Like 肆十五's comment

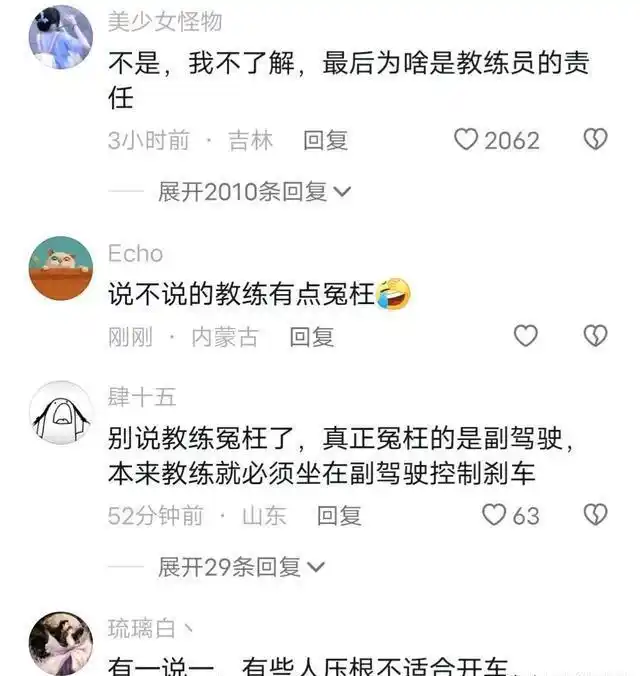point(495,515)
